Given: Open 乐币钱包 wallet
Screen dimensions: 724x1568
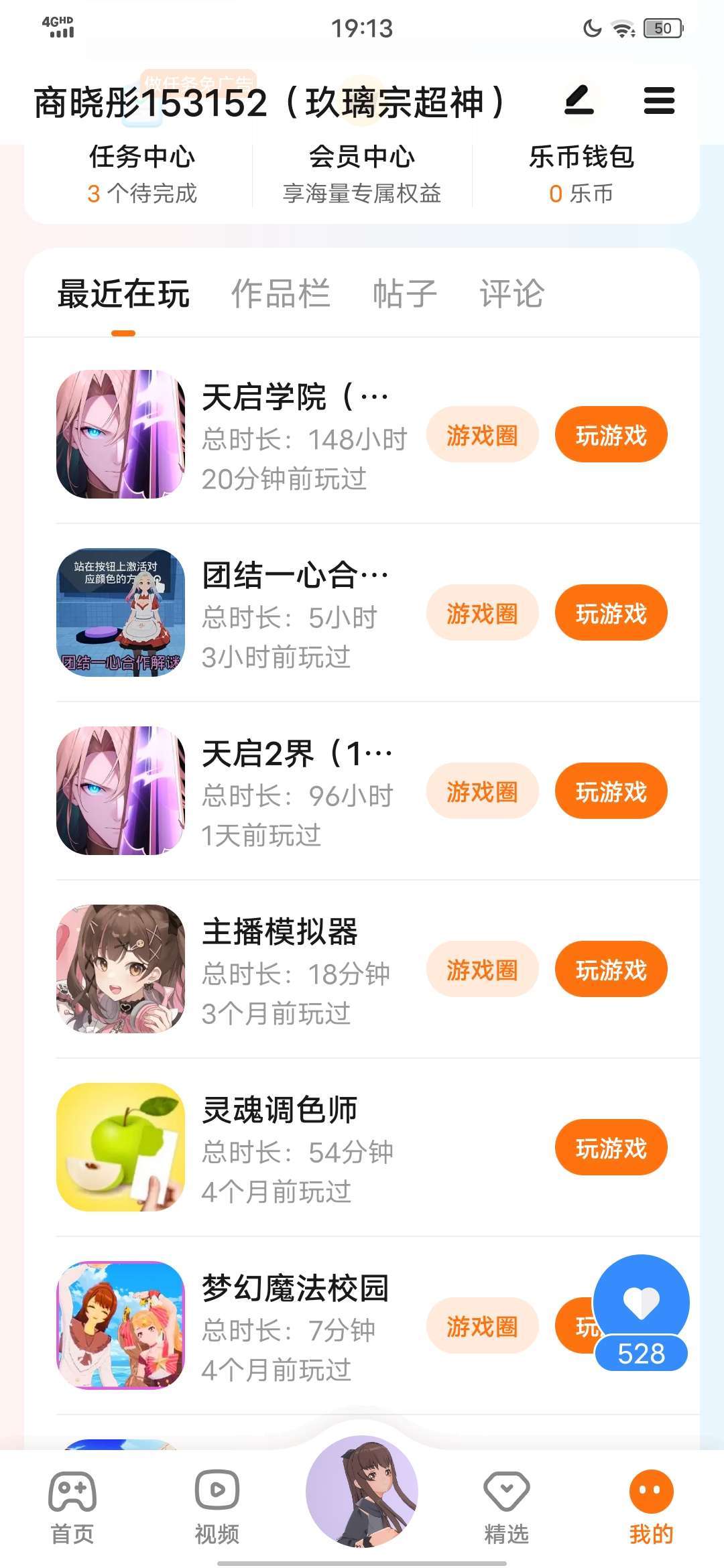Looking at the screenshot, I should click(581, 174).
